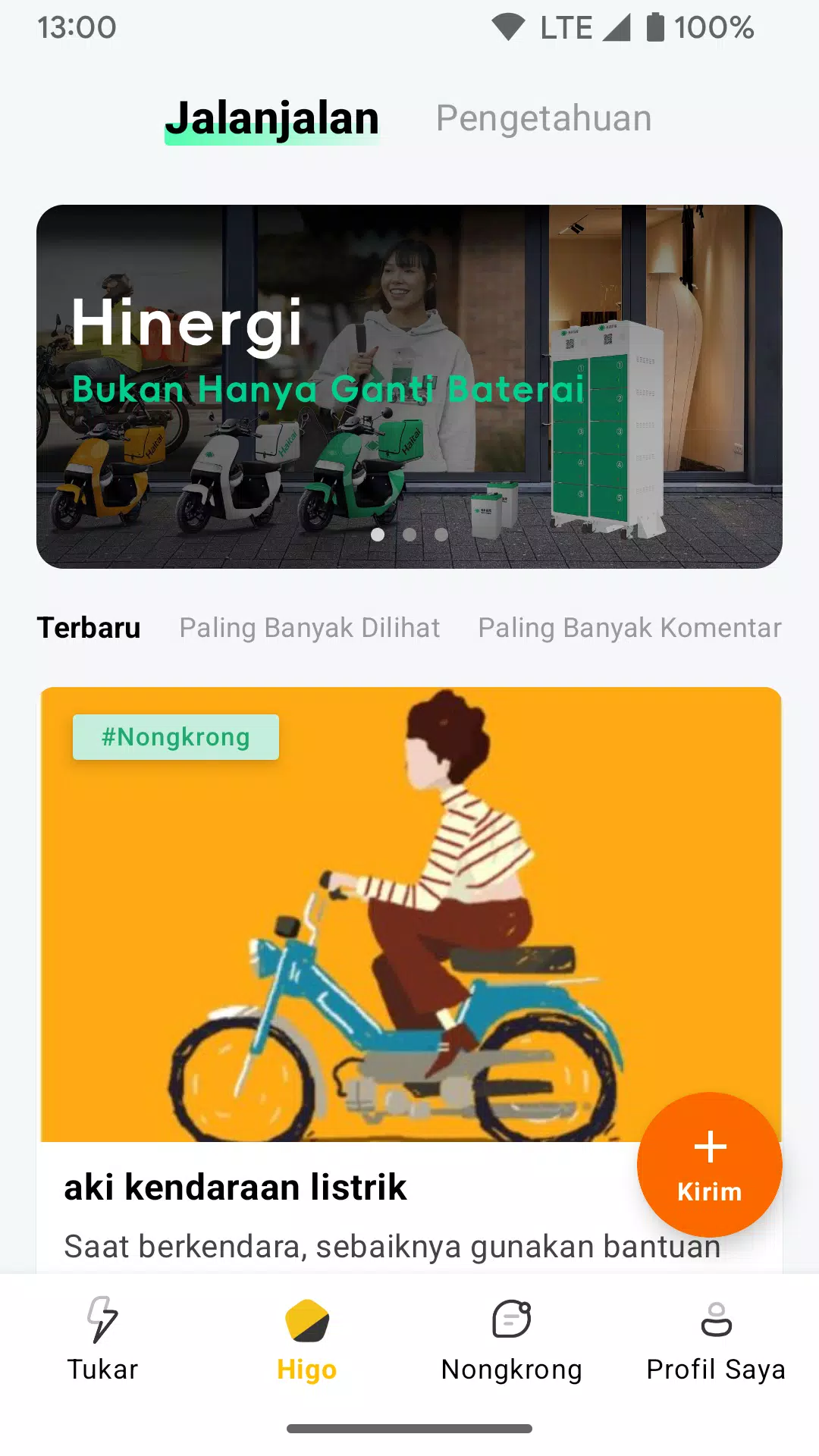
Task: Select the Jalanjalan tab
Action: [272, 118]
